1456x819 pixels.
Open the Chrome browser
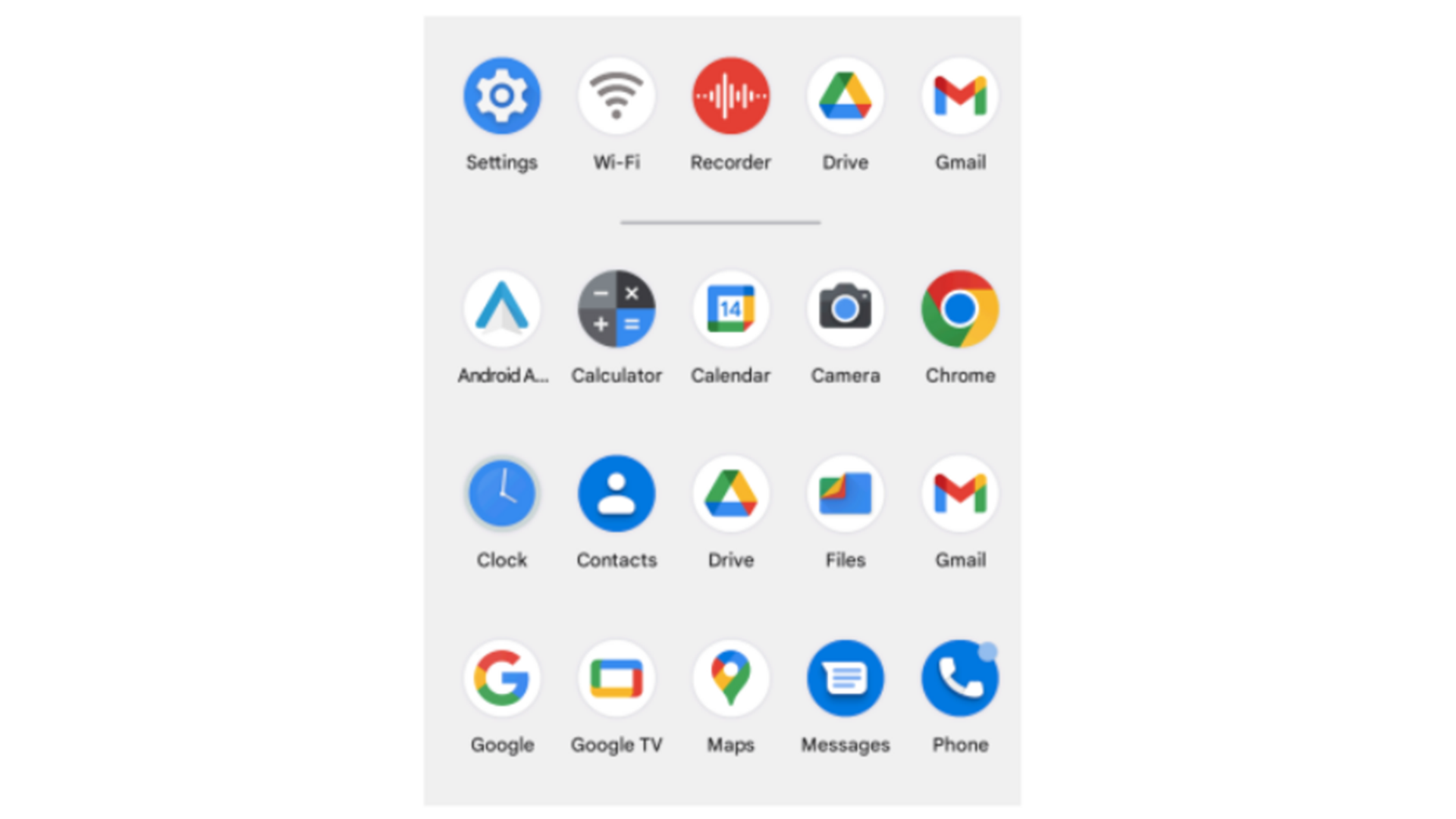coord(960,309)
